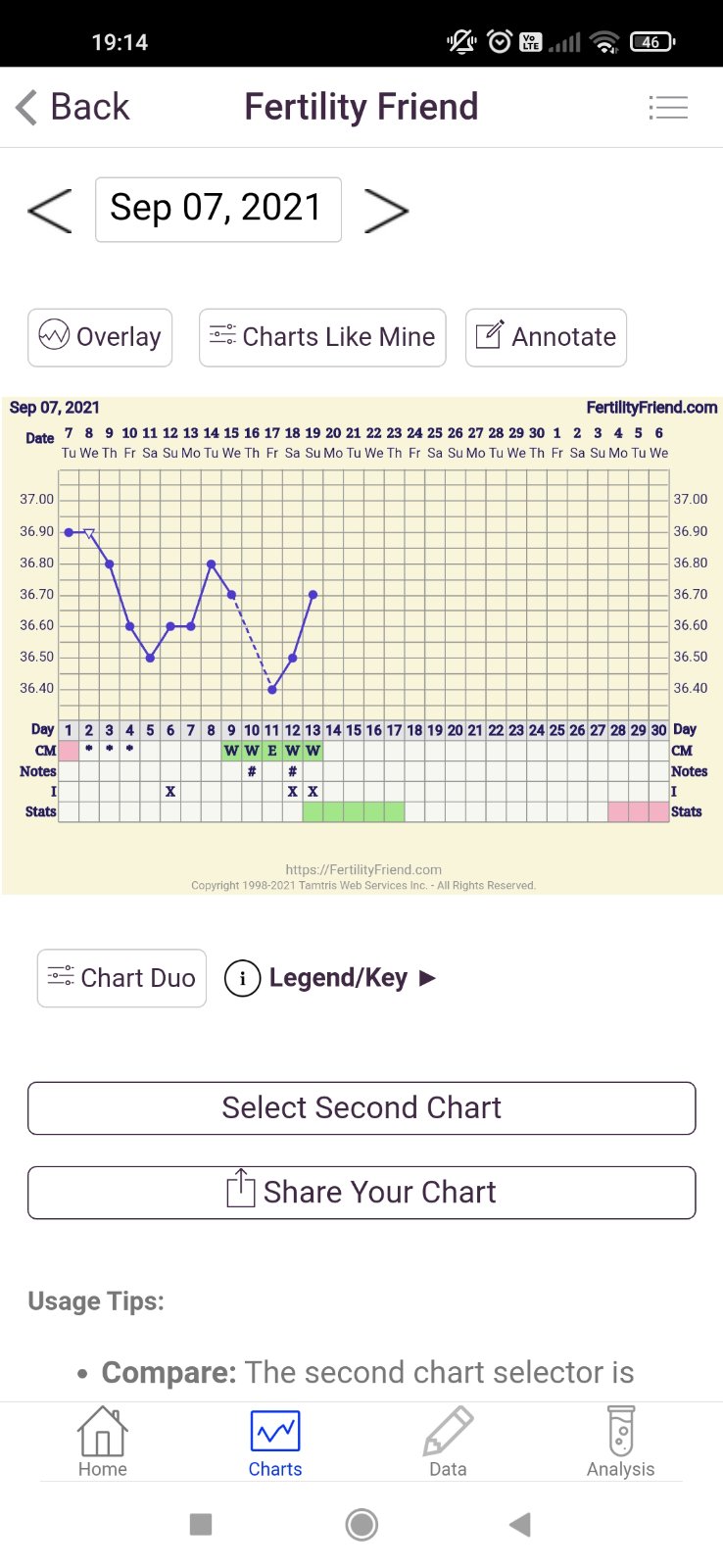Select Second Chart

[361, 1107]
